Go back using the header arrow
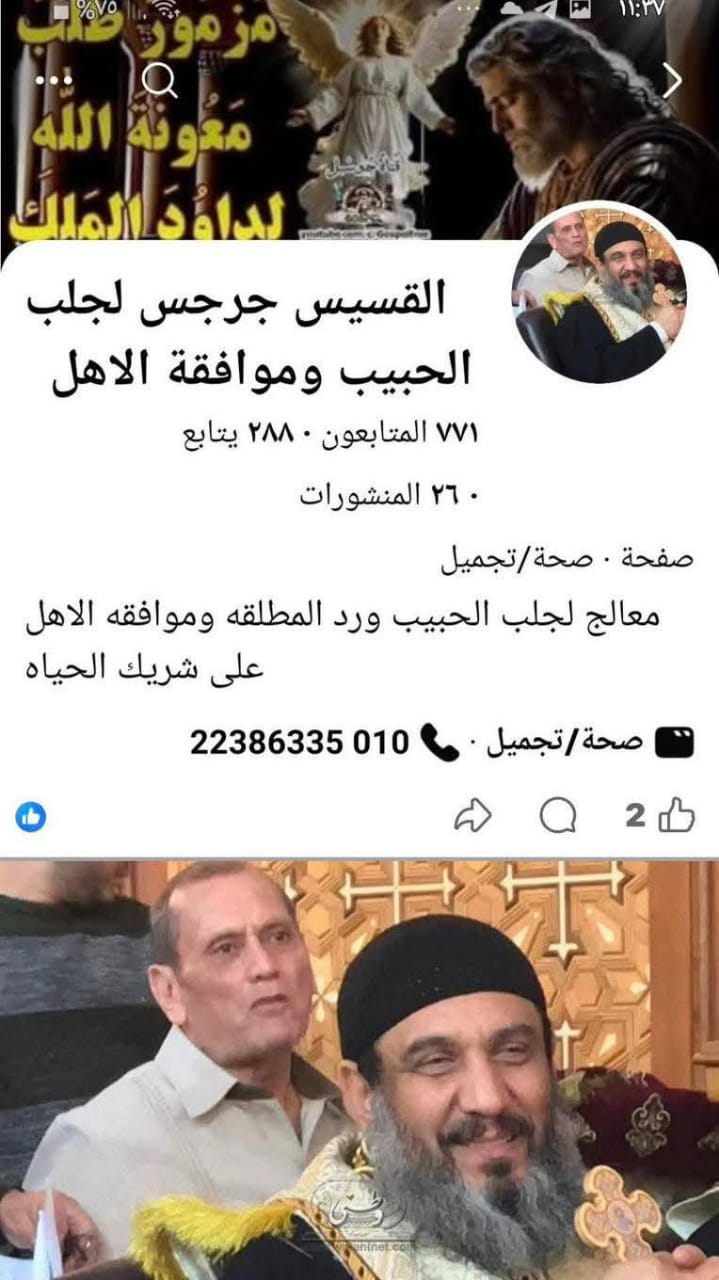This screenshot has height=1280, width=719. 672,81
